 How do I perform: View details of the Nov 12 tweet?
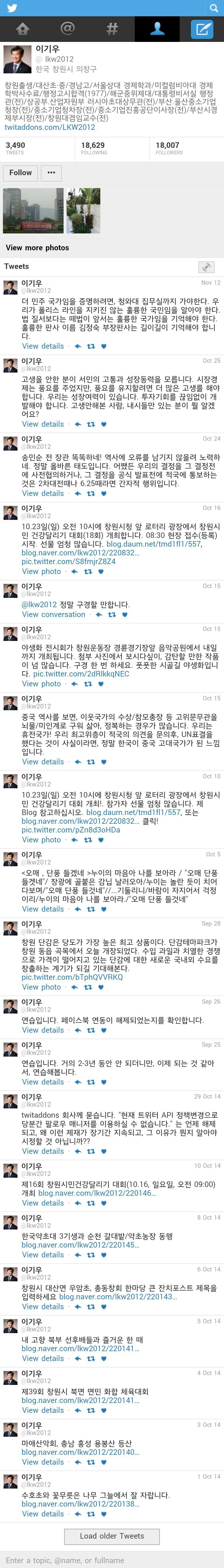(x=43, y=346)
